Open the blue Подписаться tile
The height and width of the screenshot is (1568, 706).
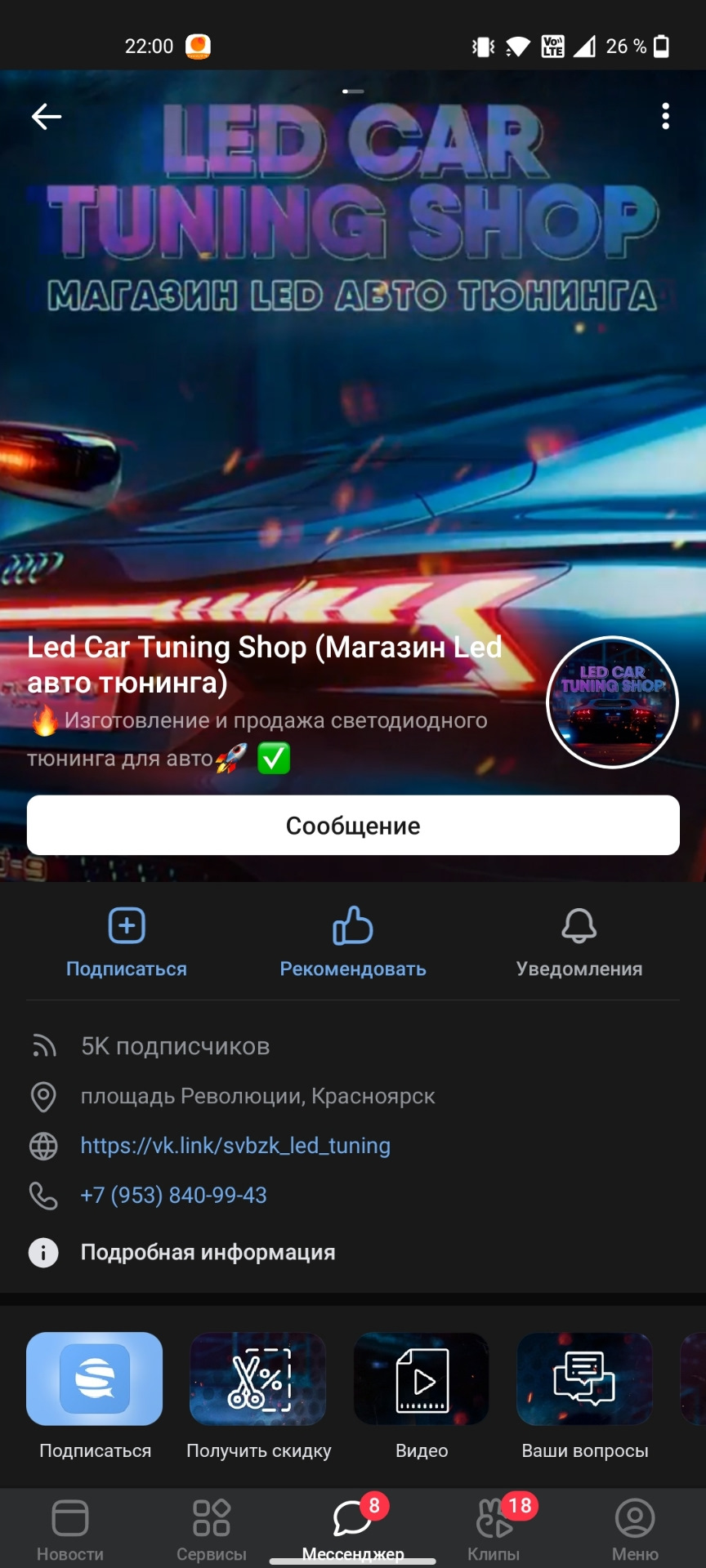pos(95,1379)
